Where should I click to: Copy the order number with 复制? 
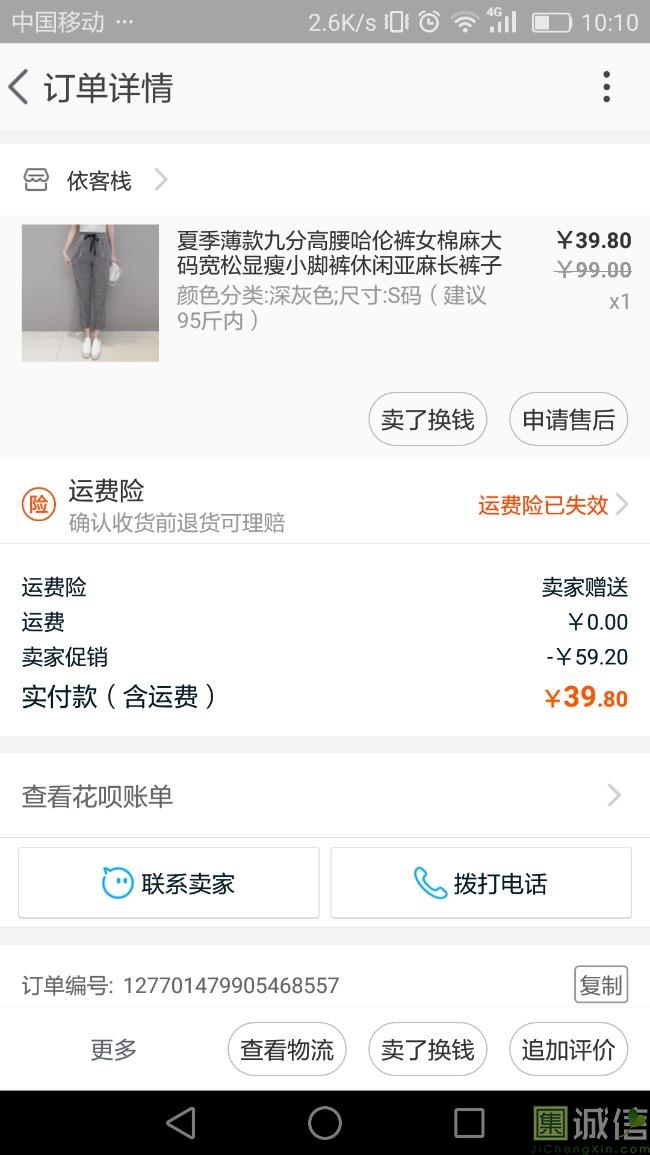[600, 985]
